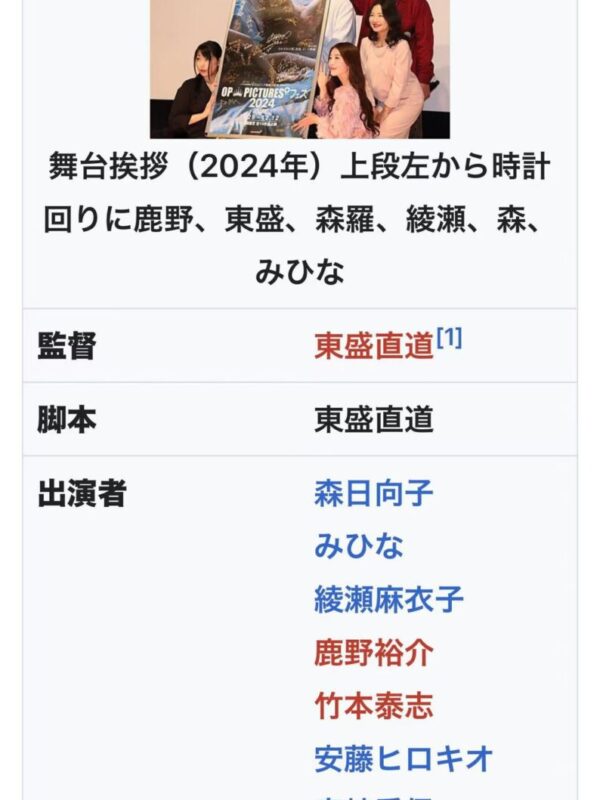Viewport: 600px width, 800px height.
Task: Open citation reference [1]
Action: coord(449,338)
